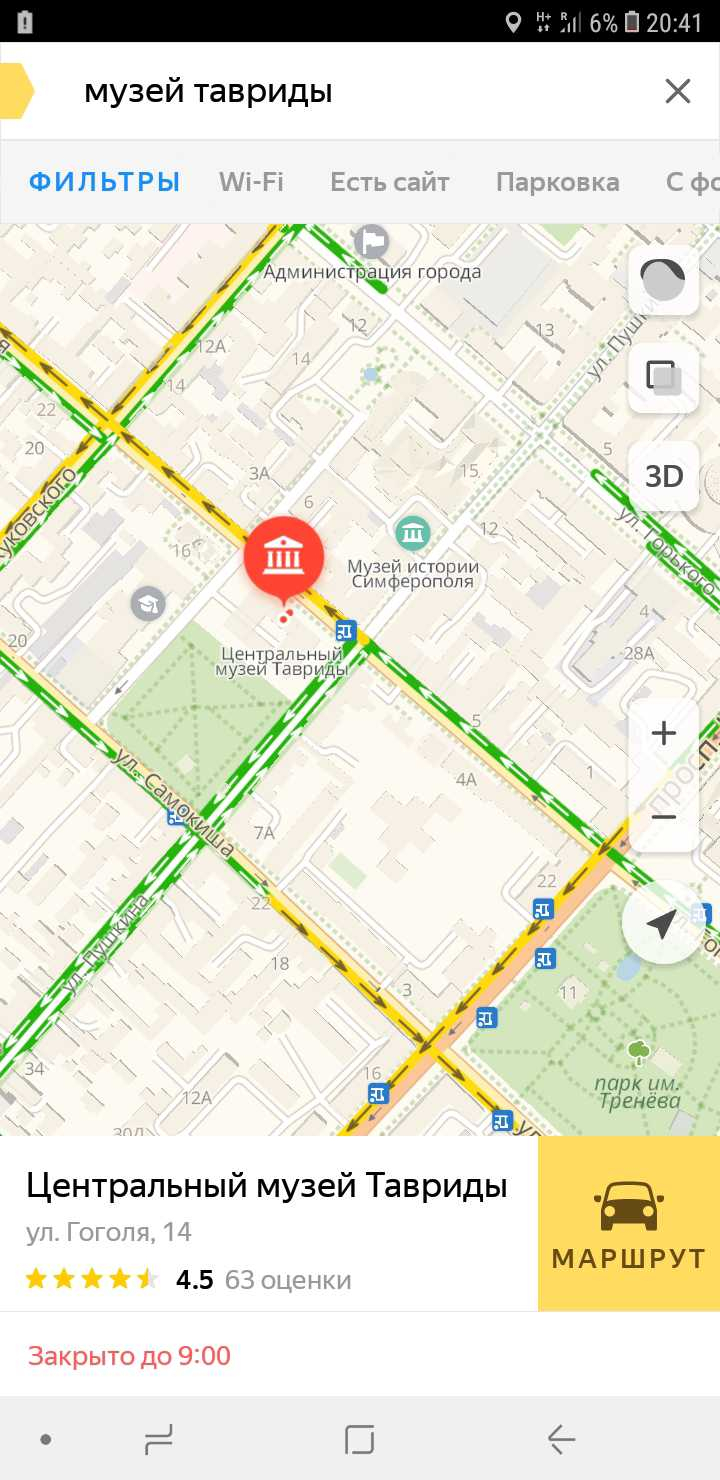Tap the red museum pin on map

point(284,557)
